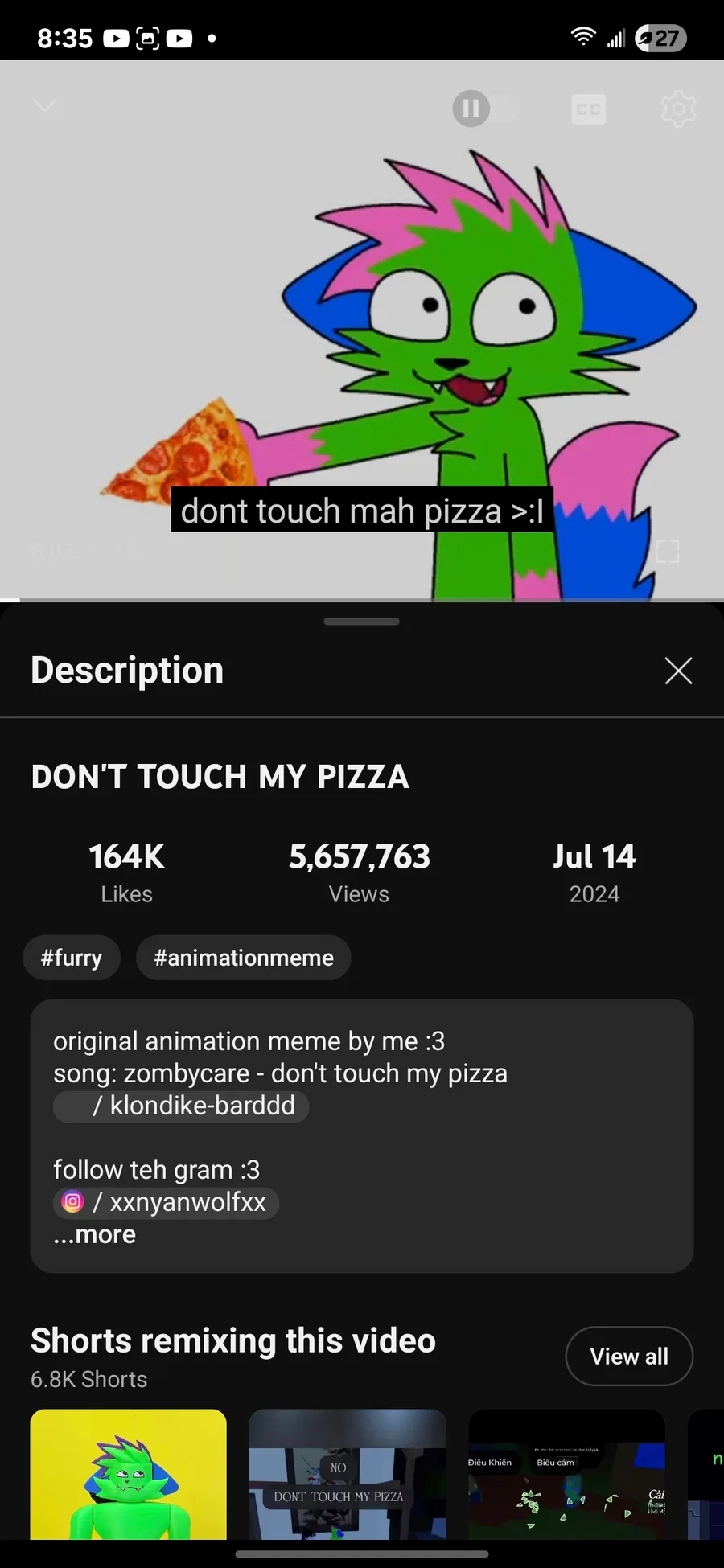Open video settings gear
The height and width of the screenshot is (1568, 724).
click(x=677, y=109)
